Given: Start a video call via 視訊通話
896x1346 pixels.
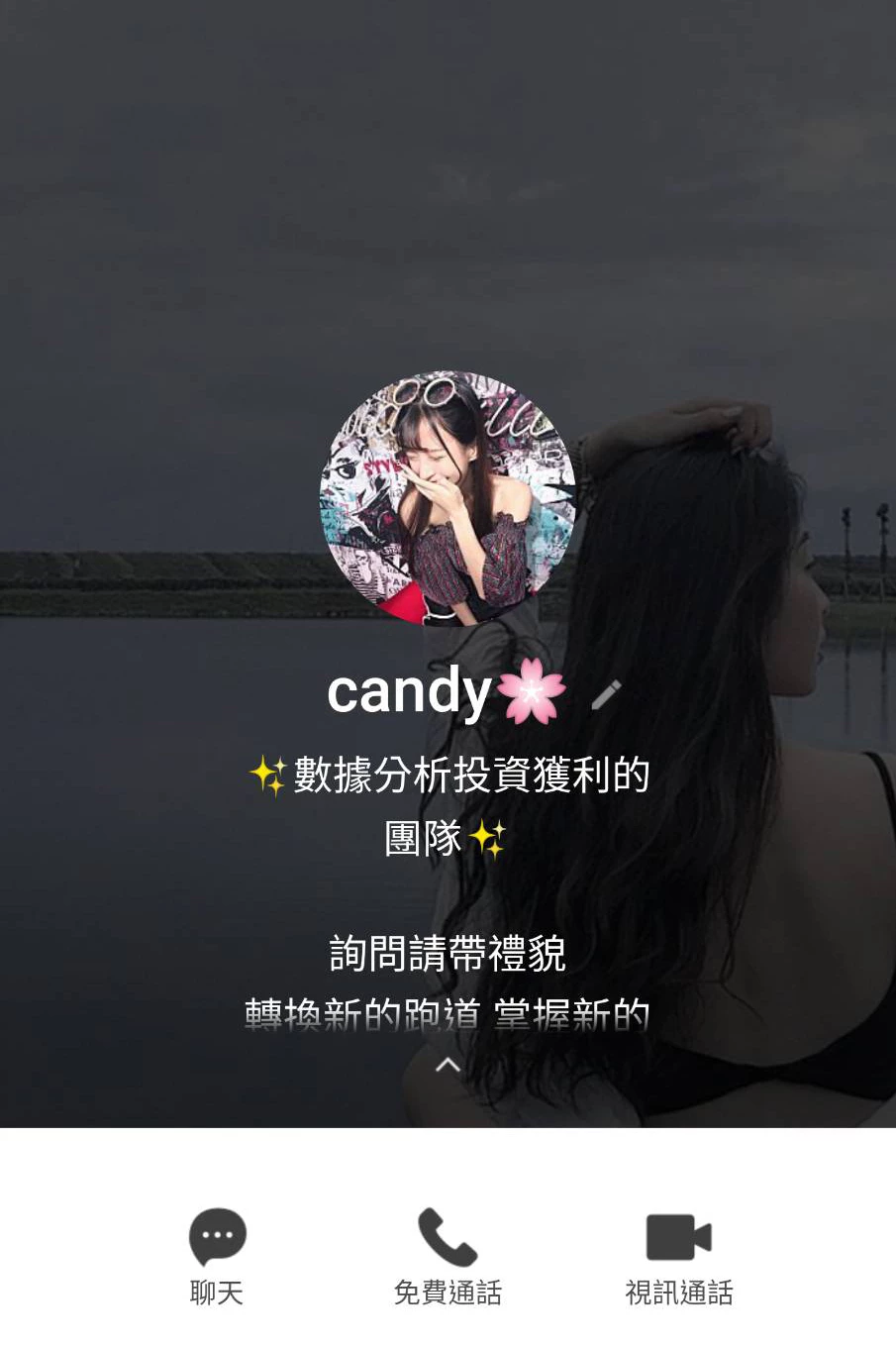Looking at the screenshot, I should pyautogui.click(x=678, y=1255).
